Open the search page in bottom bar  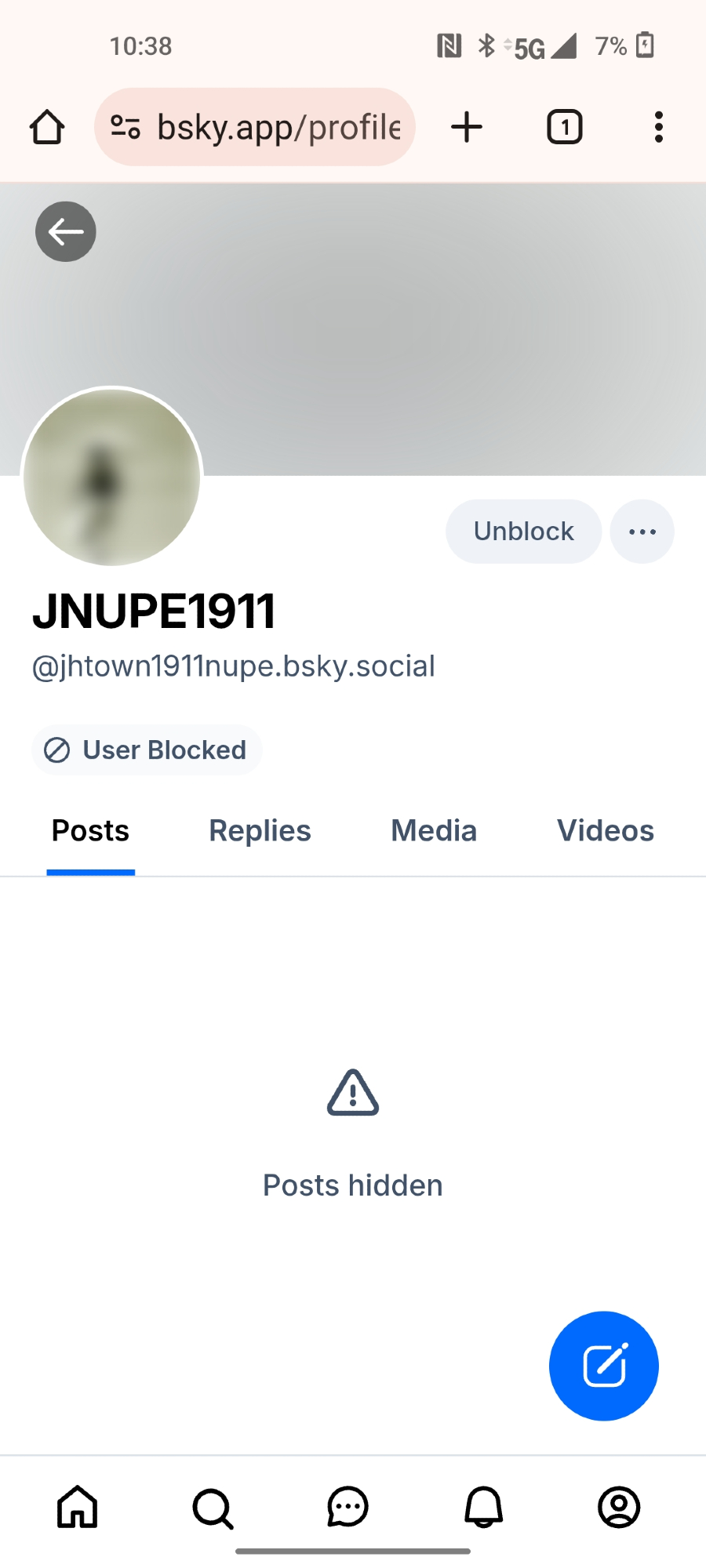(x=213, y=1507)
